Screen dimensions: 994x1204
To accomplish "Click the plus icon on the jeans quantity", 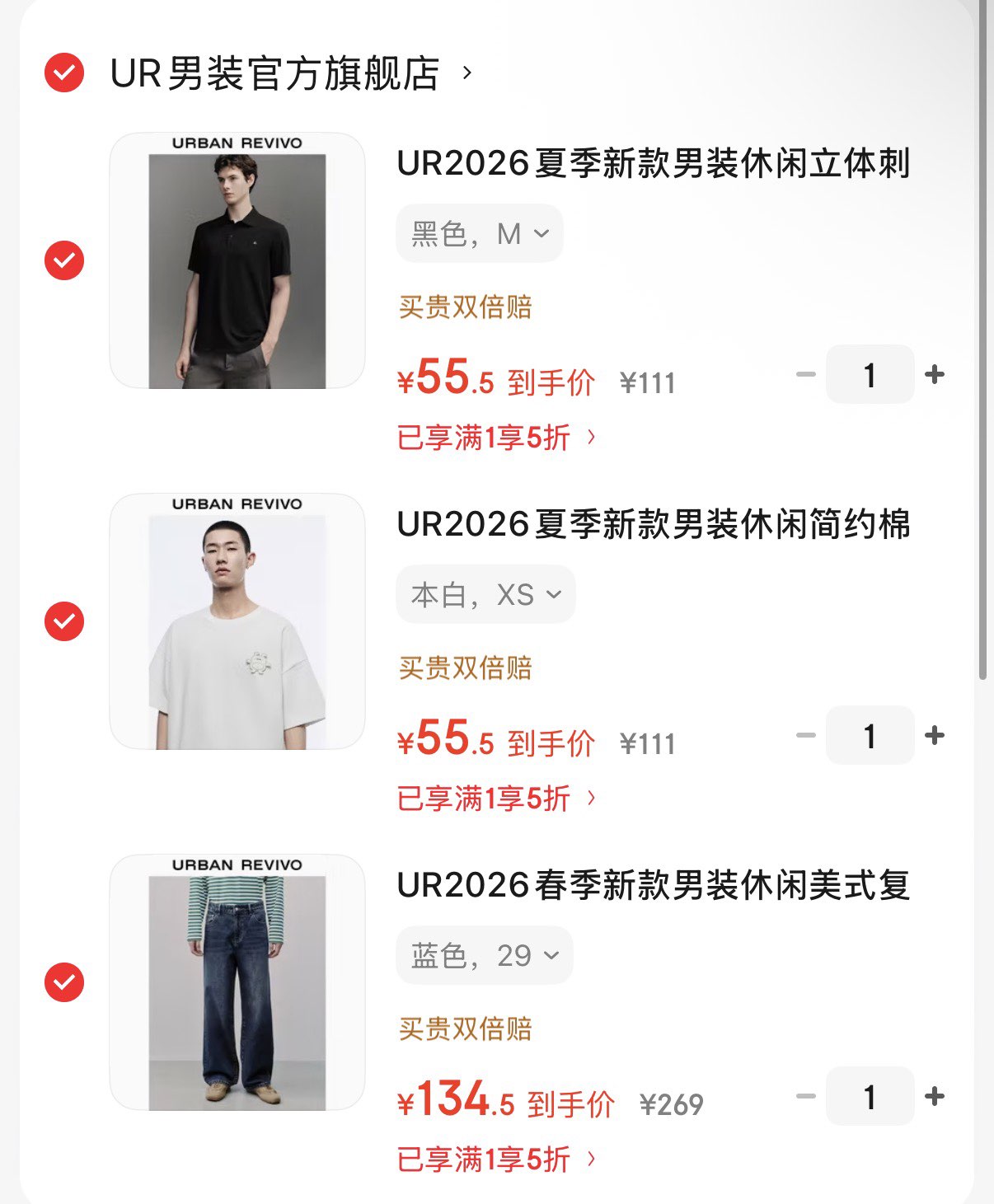I will point(935,1096).
